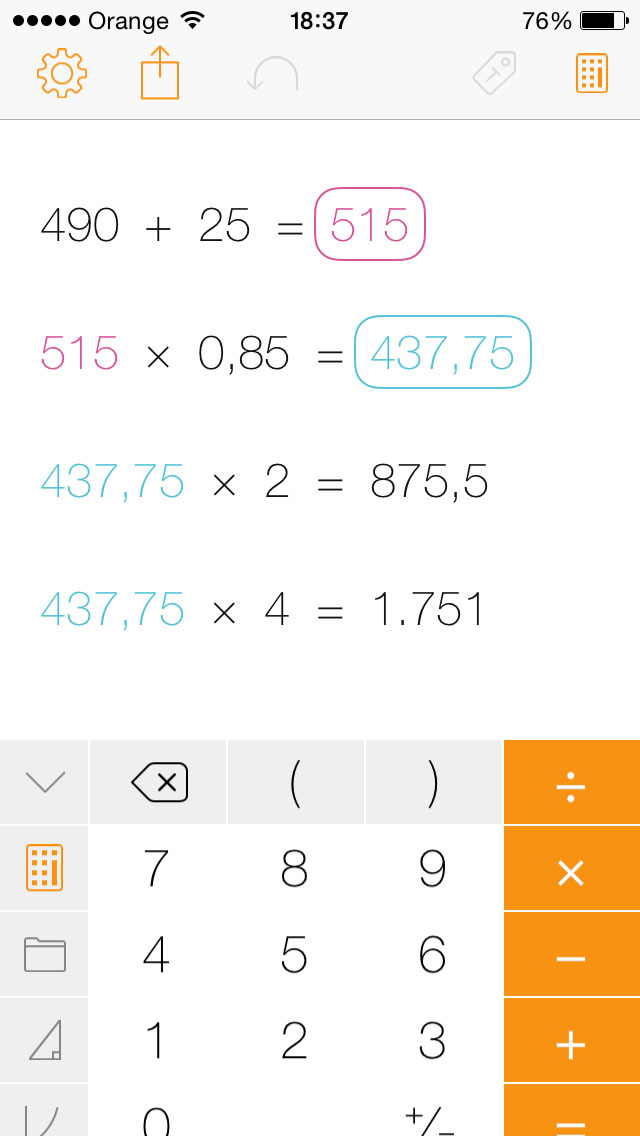The width and height of the screenshot is (640, 1136).
Task: Toggle the keypad from top toolbar
Action: point(592,72)
